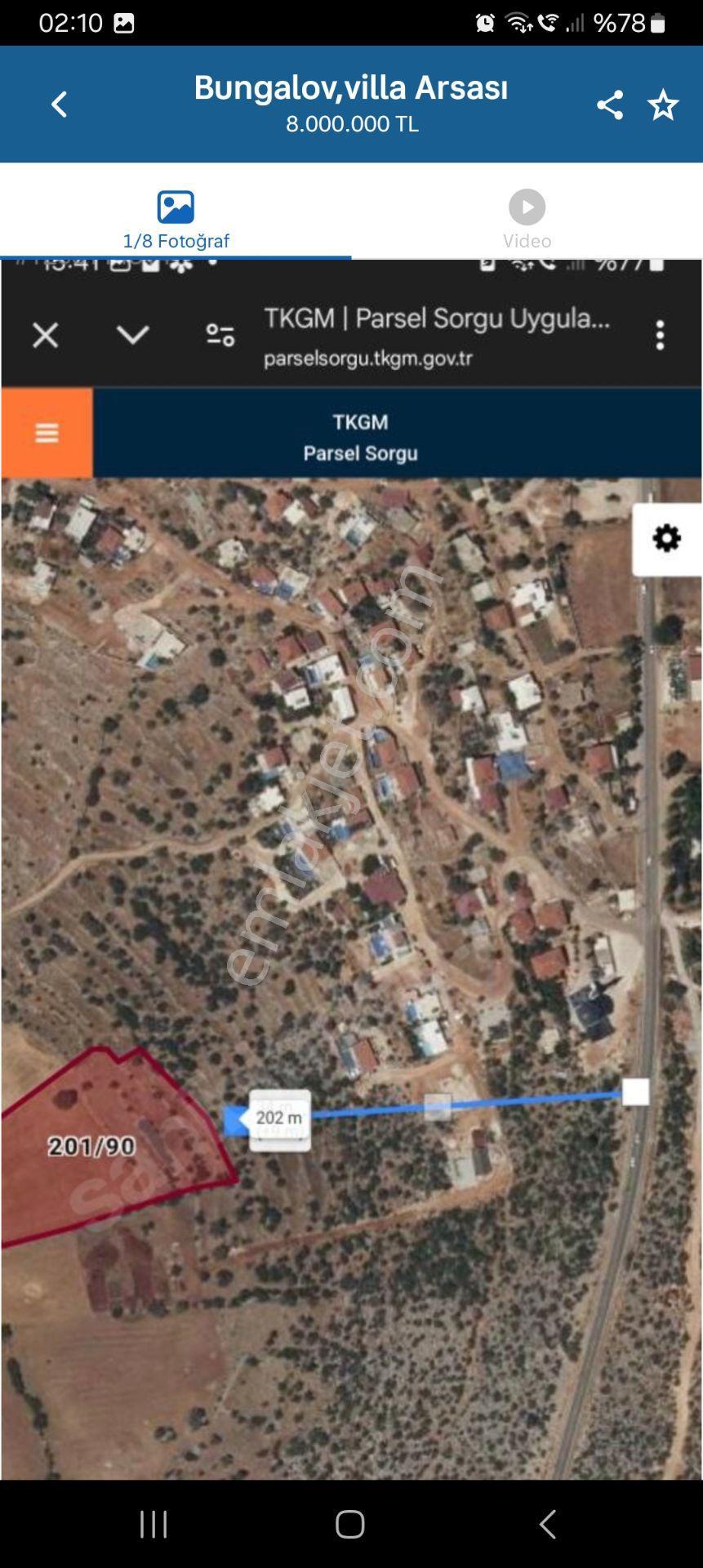The image size is (703, 1568).
Task: Switch to the Fotoğraf tab
Action: 176,219
